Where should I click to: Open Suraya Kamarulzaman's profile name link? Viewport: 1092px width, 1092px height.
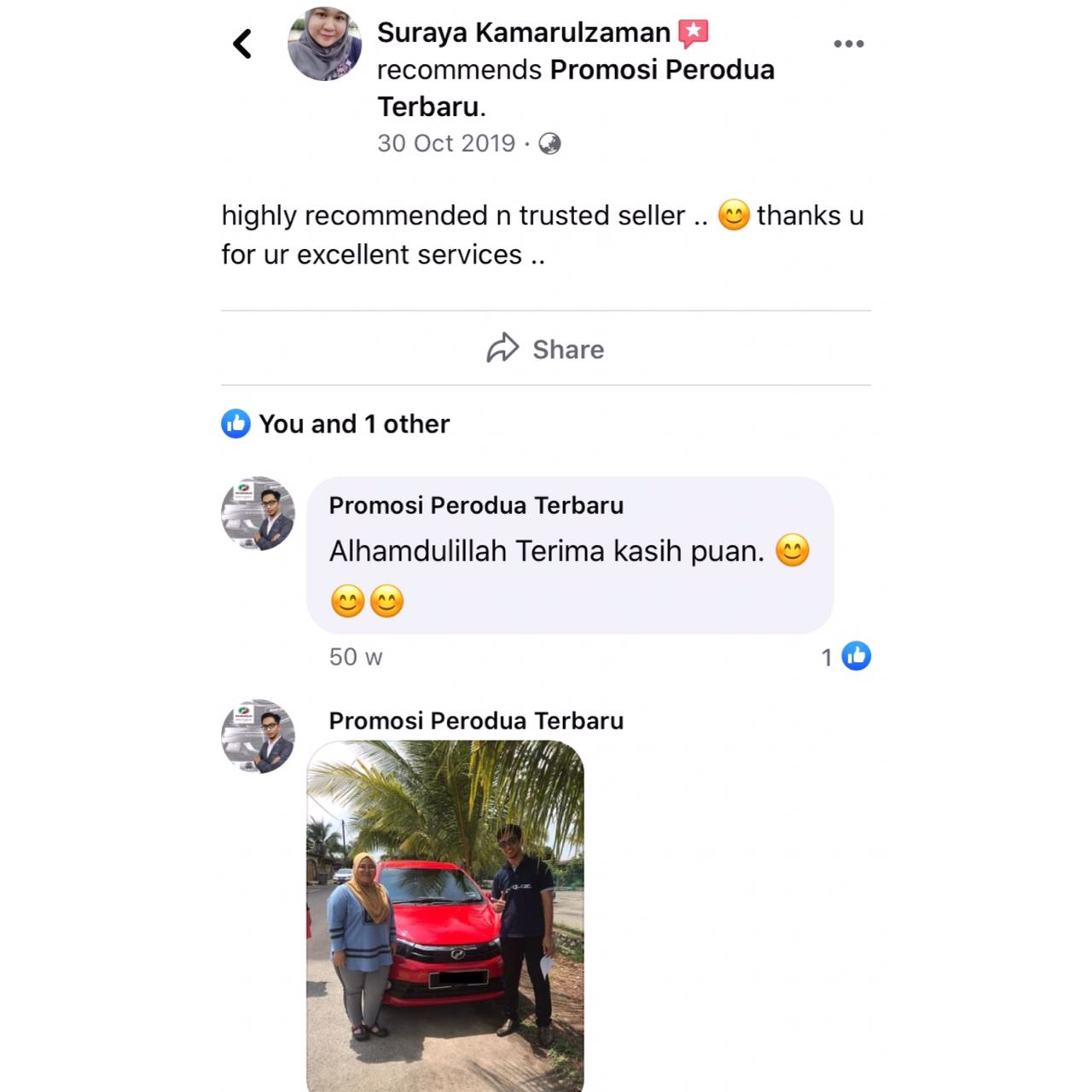[523, 32]
